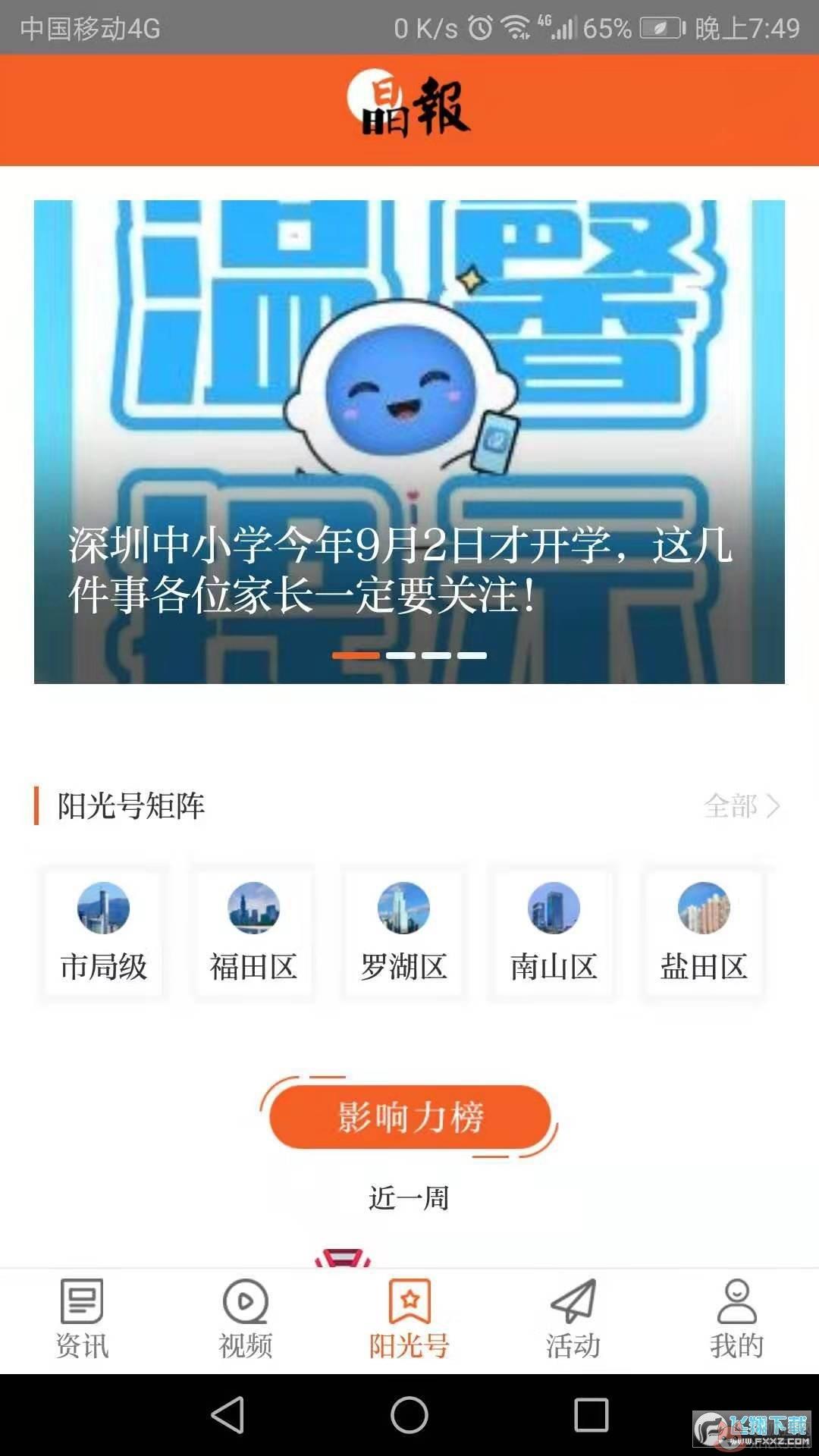Open the 影响力榜 ranking button

click(409, 1117)
